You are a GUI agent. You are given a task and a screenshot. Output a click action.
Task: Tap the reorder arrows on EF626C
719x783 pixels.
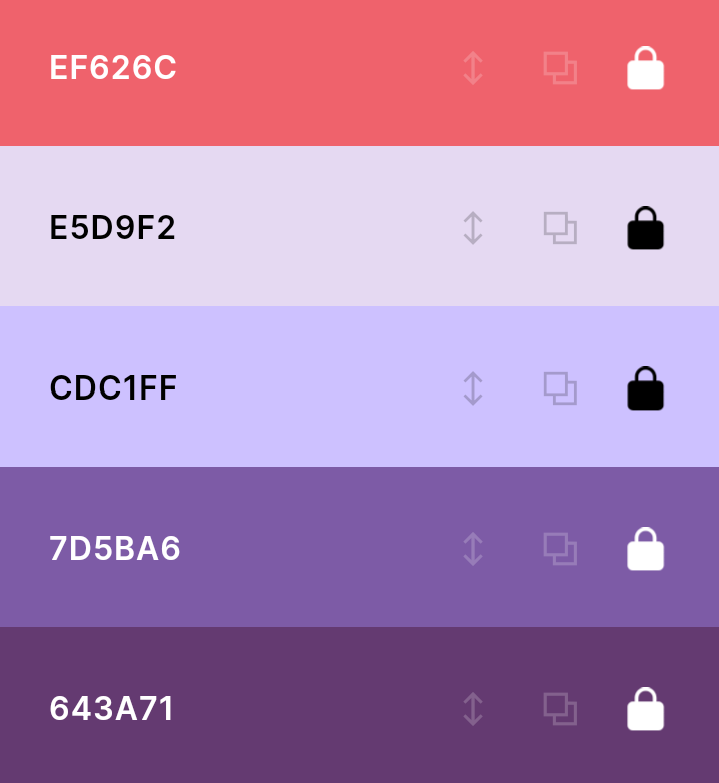pos(473,68)
